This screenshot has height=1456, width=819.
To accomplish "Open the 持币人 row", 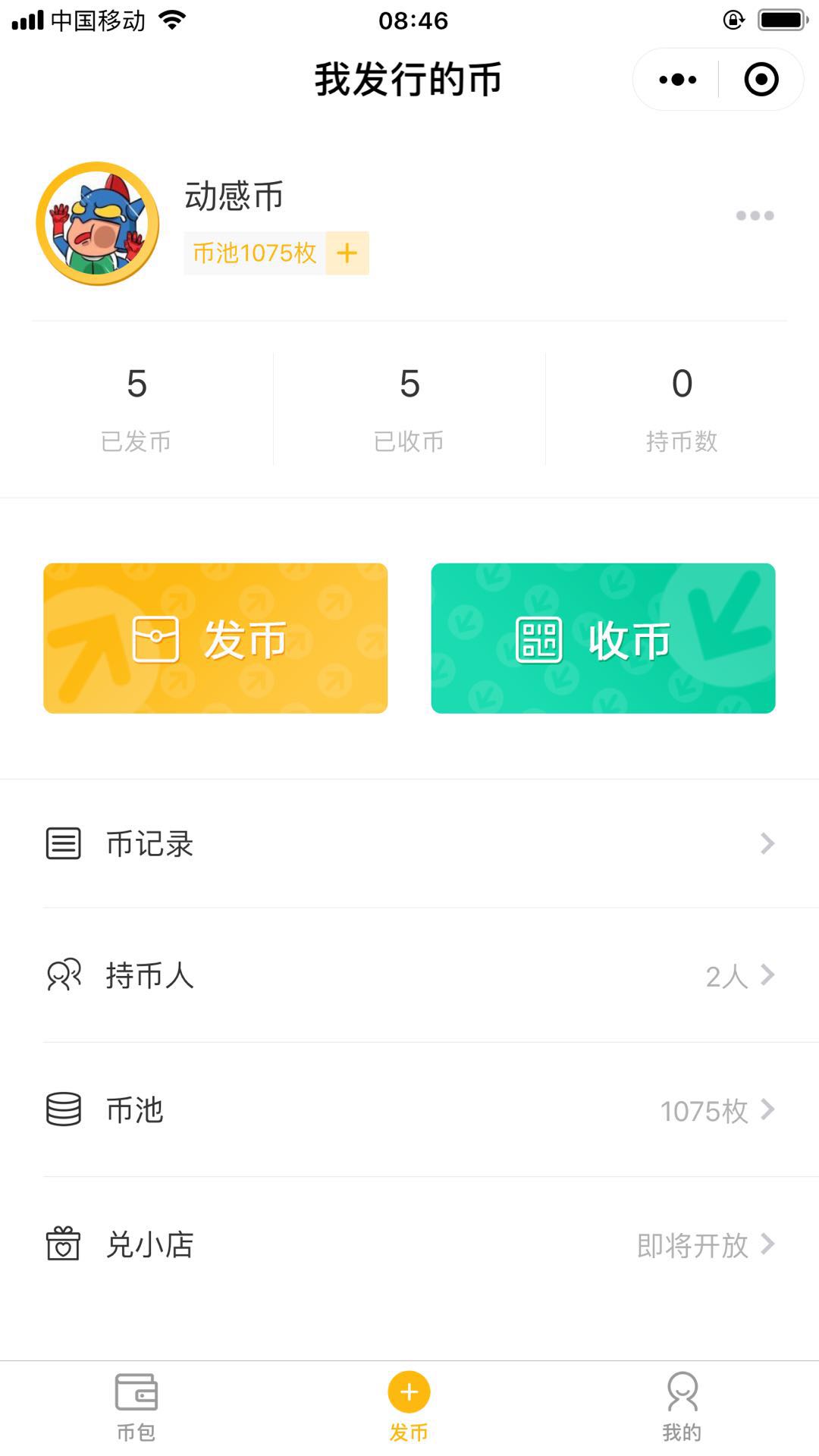I will click(x=409, y=975).
